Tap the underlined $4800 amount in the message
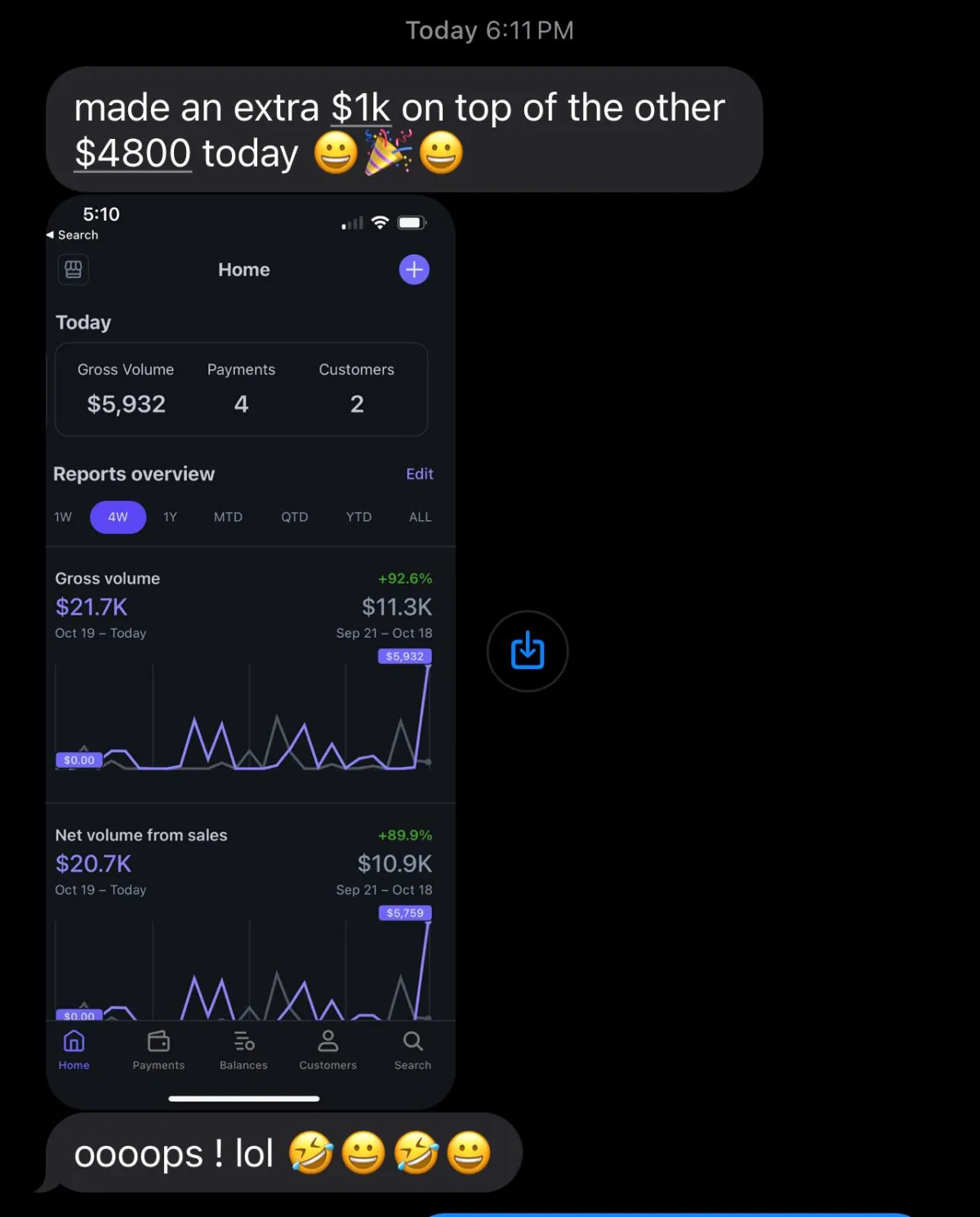Screen dimensions: 980x1217 [133, 154]
